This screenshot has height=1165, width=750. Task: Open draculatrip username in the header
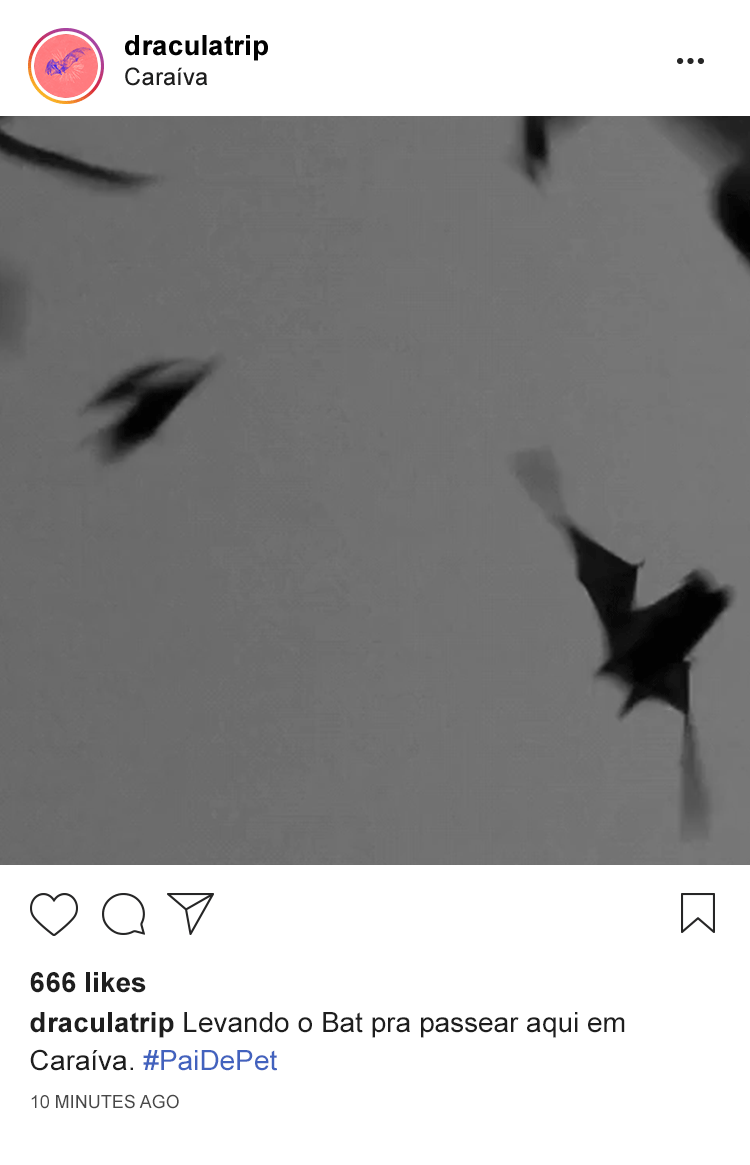[x=196, y=46]
